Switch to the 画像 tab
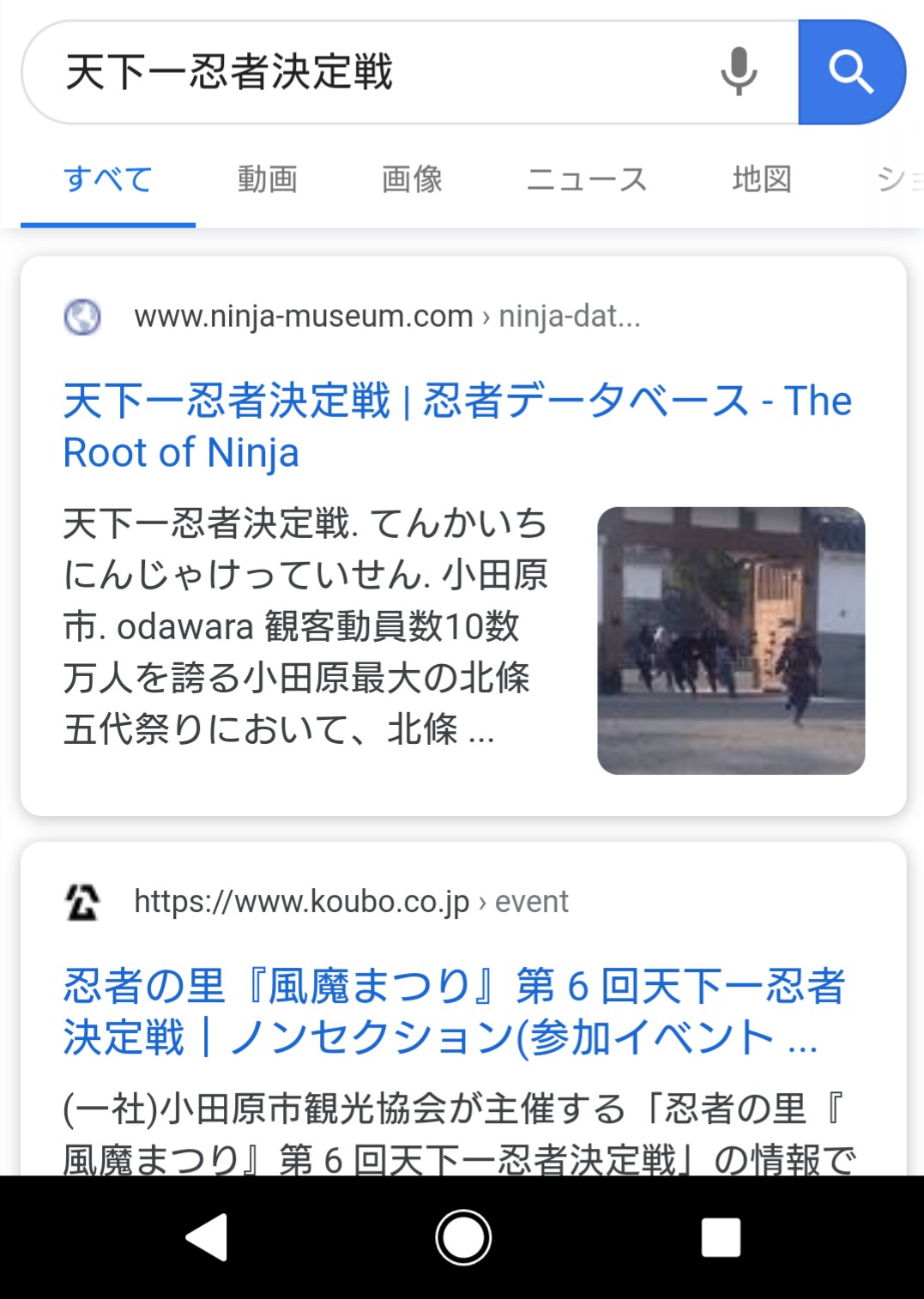Image resolution: width=924 pixels, height=1299 pixels. point(412,179)
